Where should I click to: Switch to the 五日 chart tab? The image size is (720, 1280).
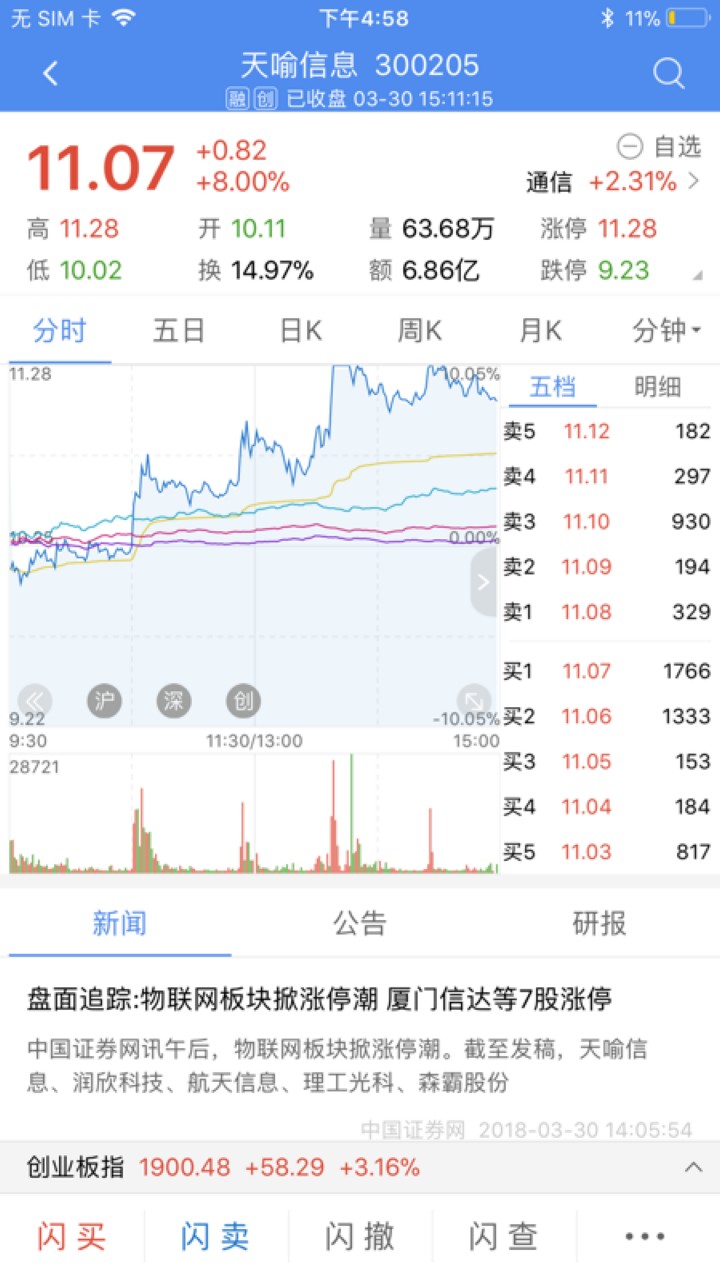tap(179, 331)
